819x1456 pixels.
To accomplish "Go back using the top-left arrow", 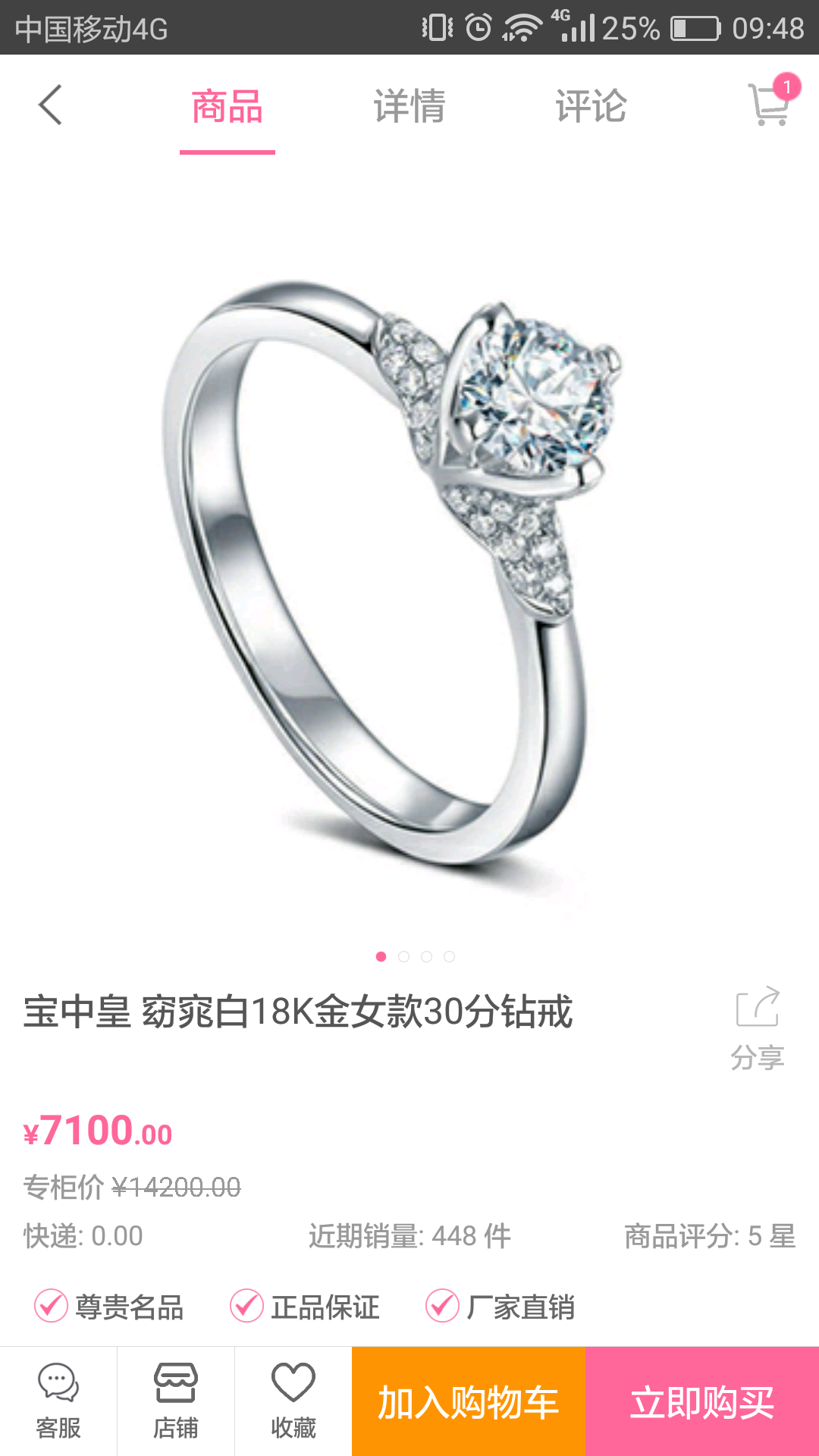I will click(x=50, y=105).
